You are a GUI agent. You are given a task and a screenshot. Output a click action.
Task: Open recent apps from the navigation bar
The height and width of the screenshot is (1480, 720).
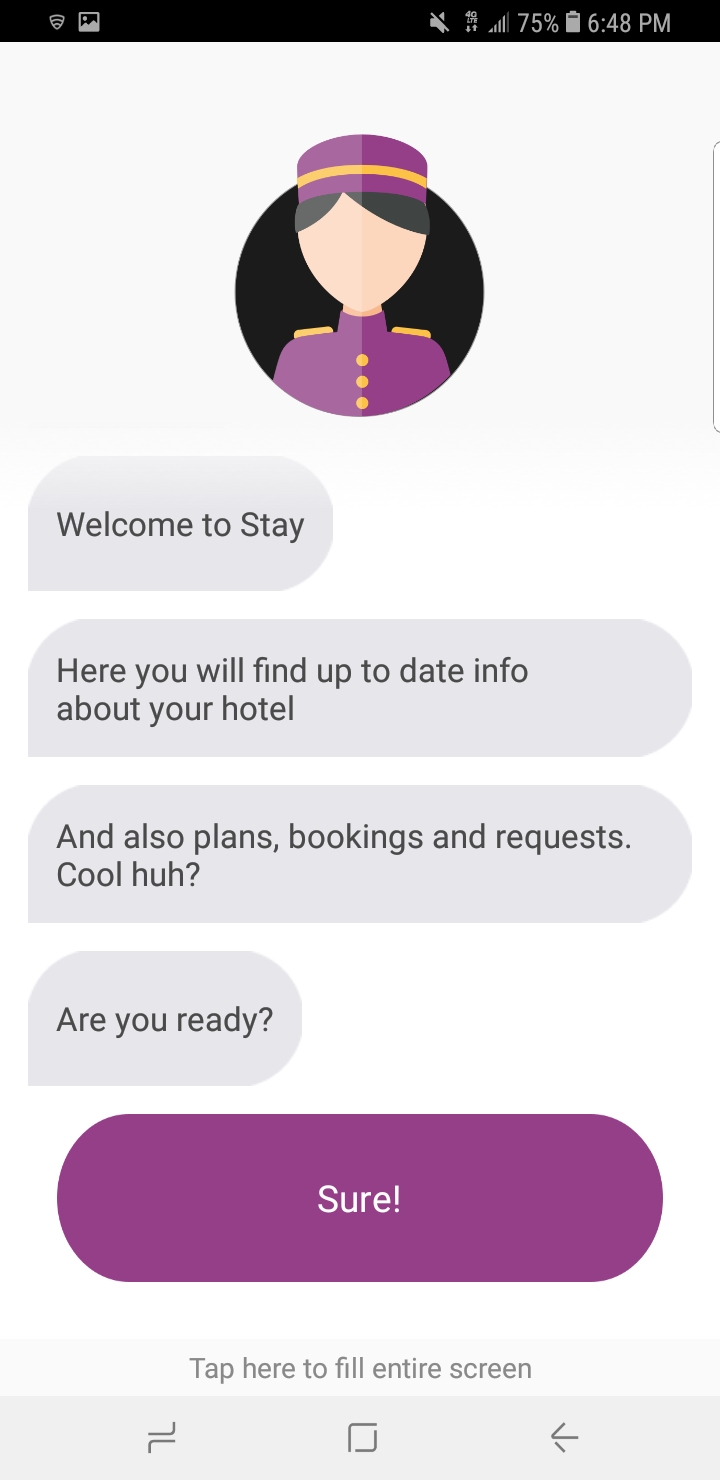[x=161, y=1438]
